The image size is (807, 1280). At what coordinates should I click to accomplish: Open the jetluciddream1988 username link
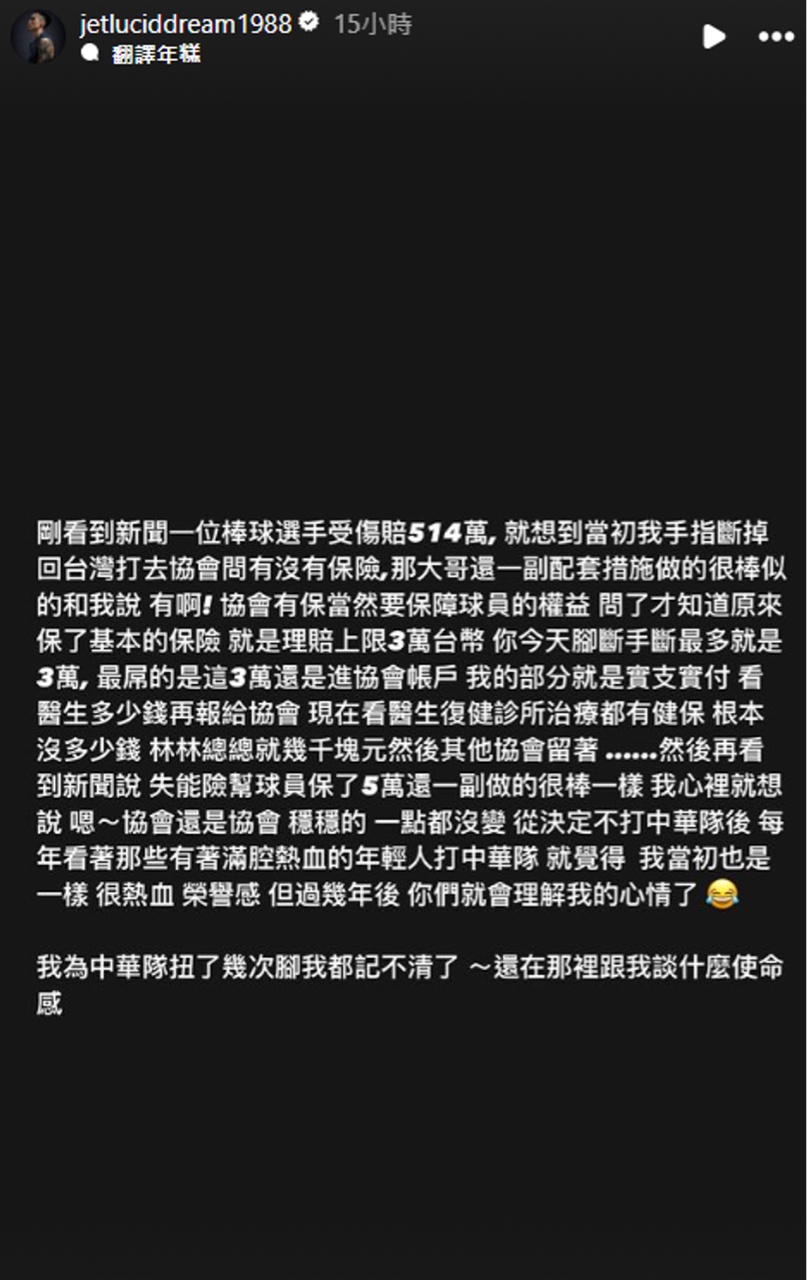pyautogui.click(x=185, y=24)
